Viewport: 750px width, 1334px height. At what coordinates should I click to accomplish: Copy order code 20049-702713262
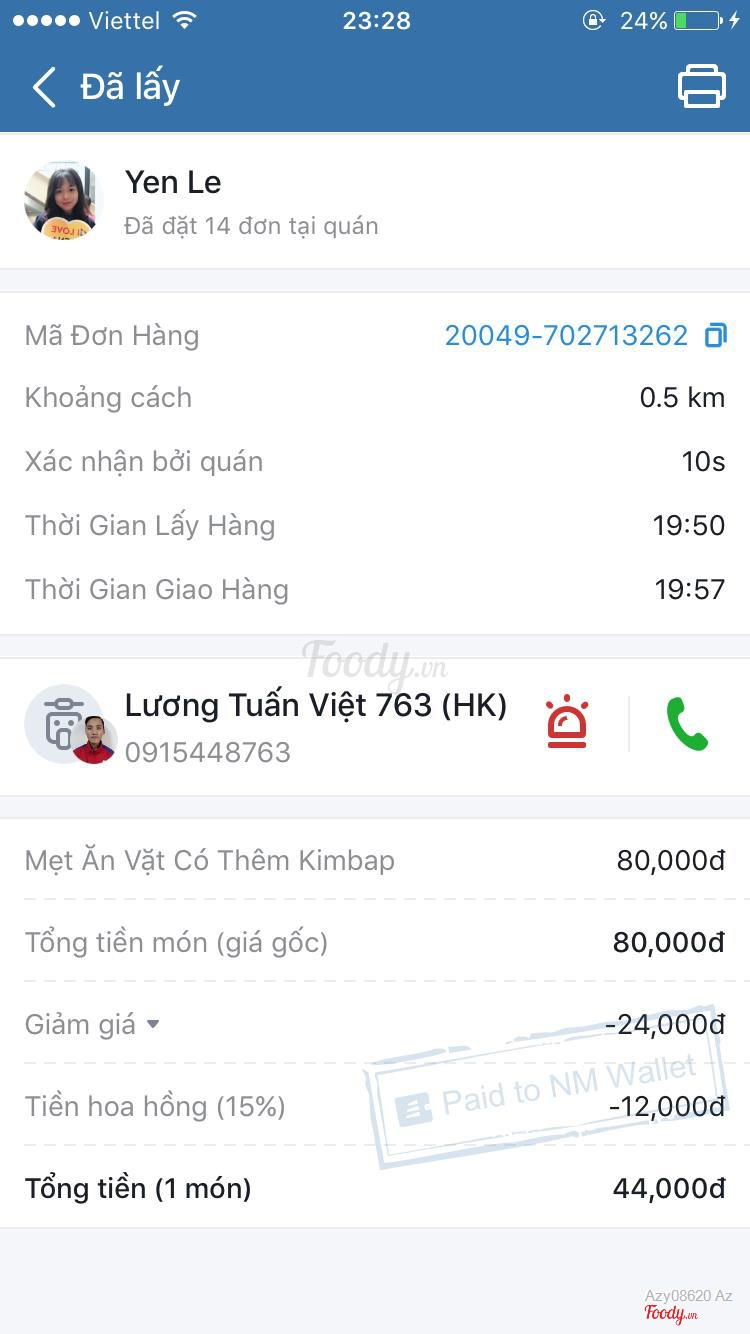715,335
